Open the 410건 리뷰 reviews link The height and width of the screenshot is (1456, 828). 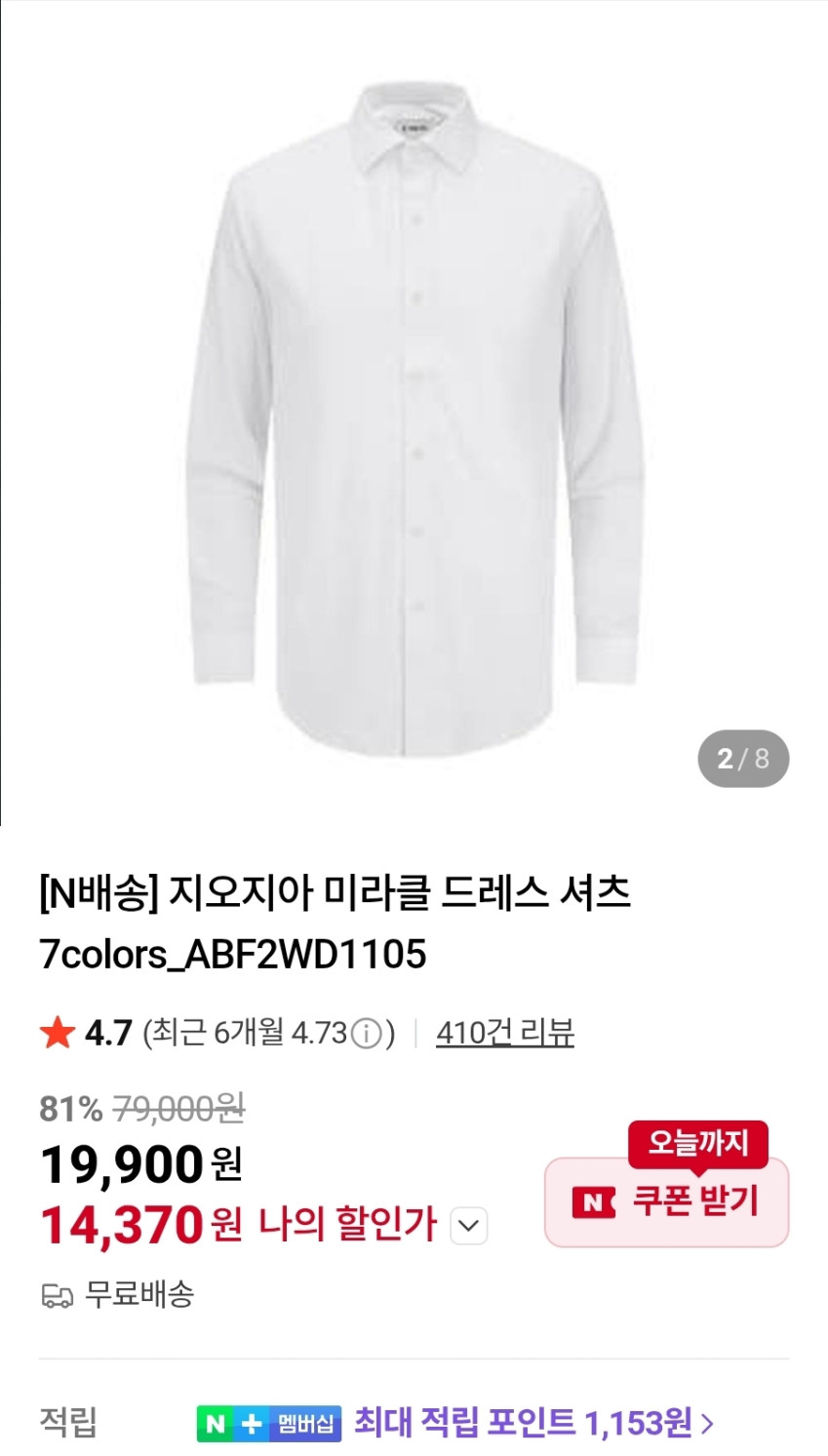[504, 1033]
